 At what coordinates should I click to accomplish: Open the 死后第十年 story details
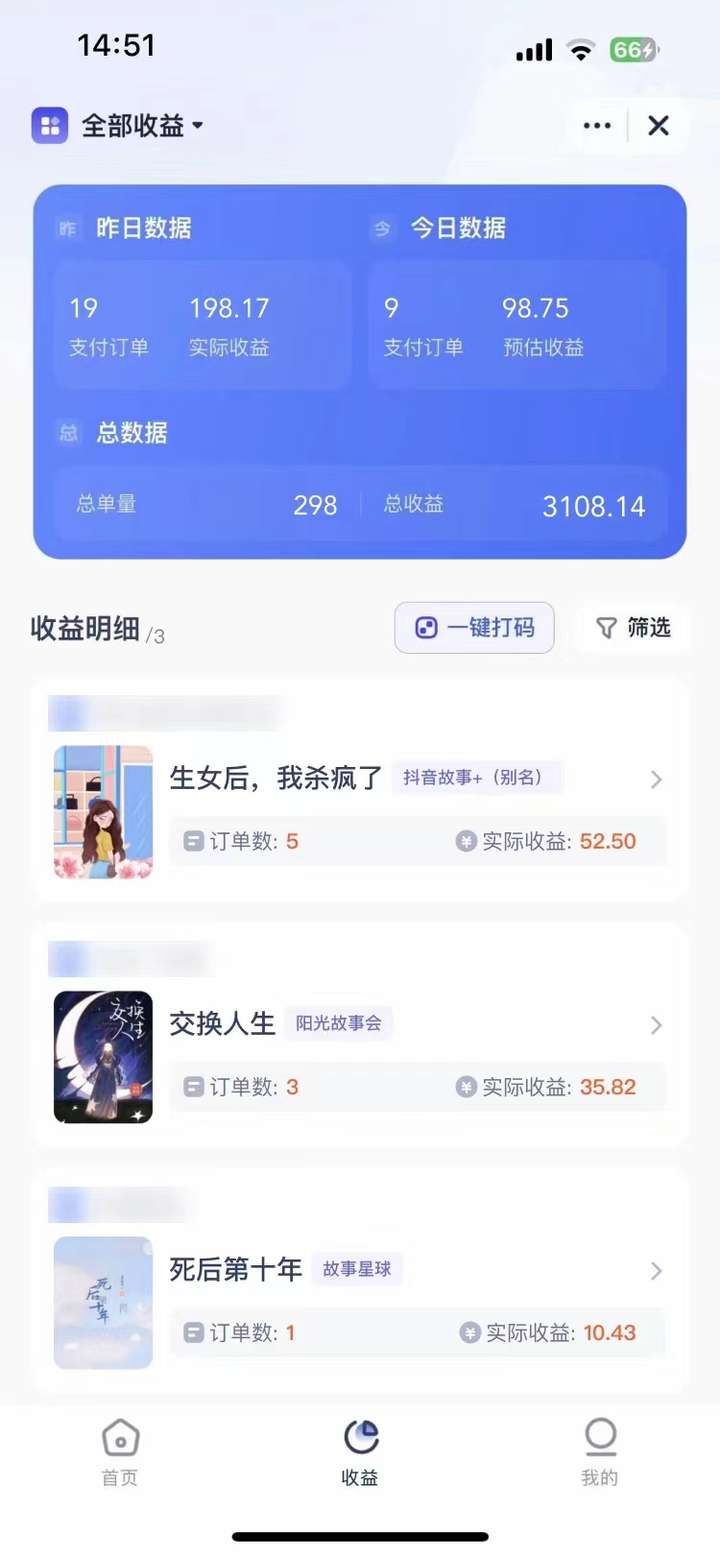[656, 1271]
